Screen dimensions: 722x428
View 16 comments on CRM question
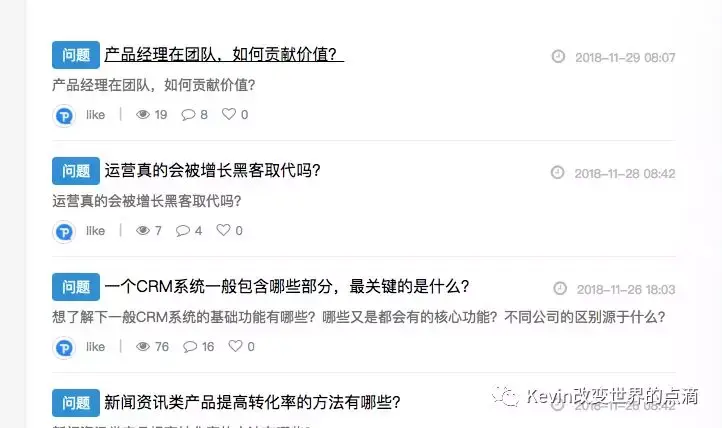click(x=198, y=347)
